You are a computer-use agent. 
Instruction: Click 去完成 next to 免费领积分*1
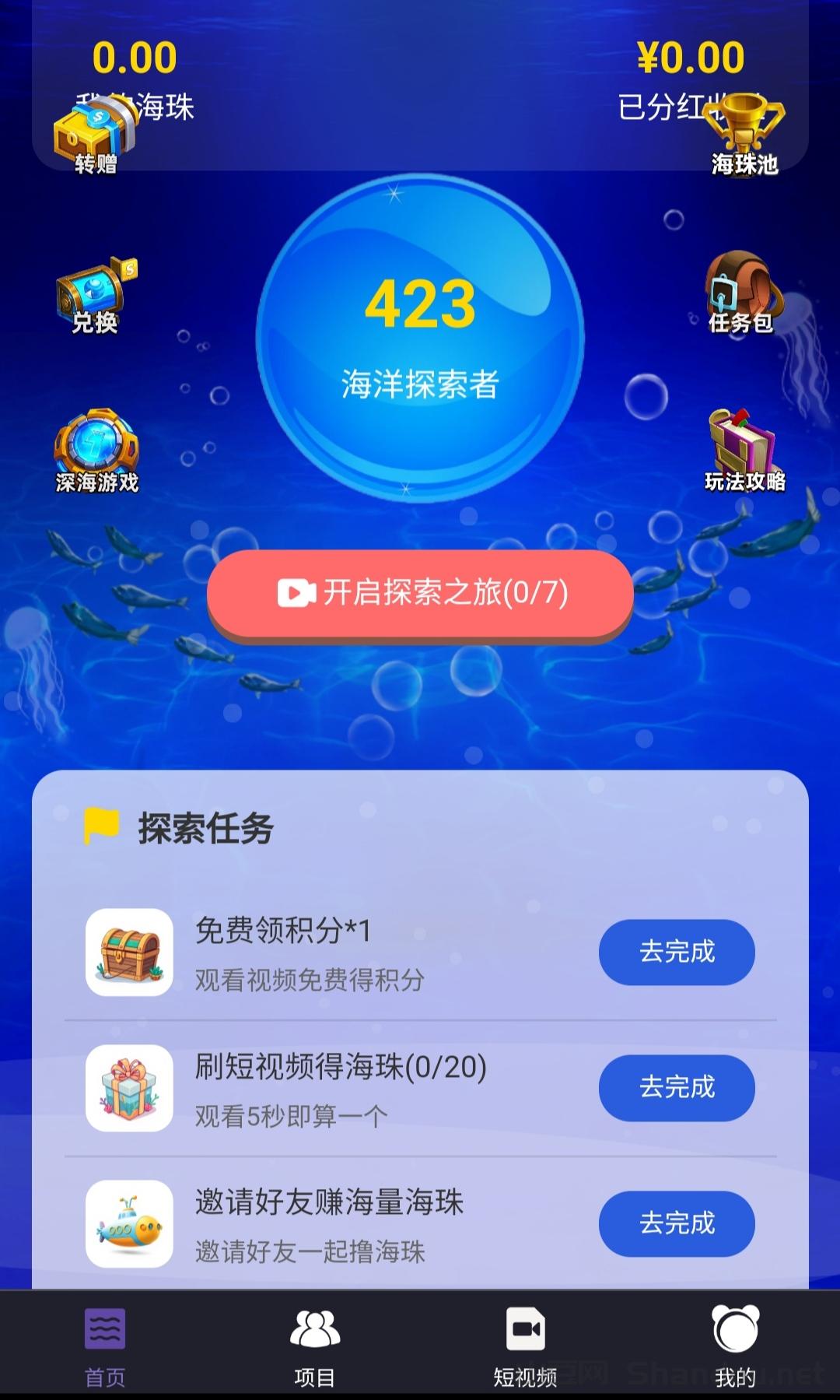[676, 953]
